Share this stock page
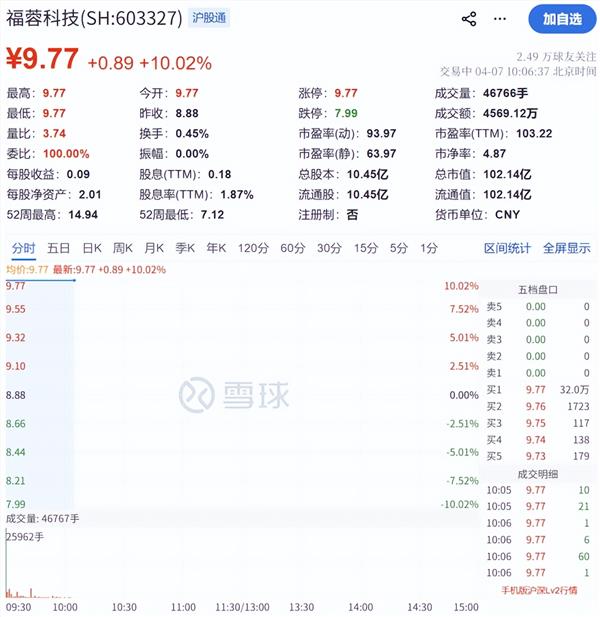This screenshot has height=617, width=600. (470, 19)
